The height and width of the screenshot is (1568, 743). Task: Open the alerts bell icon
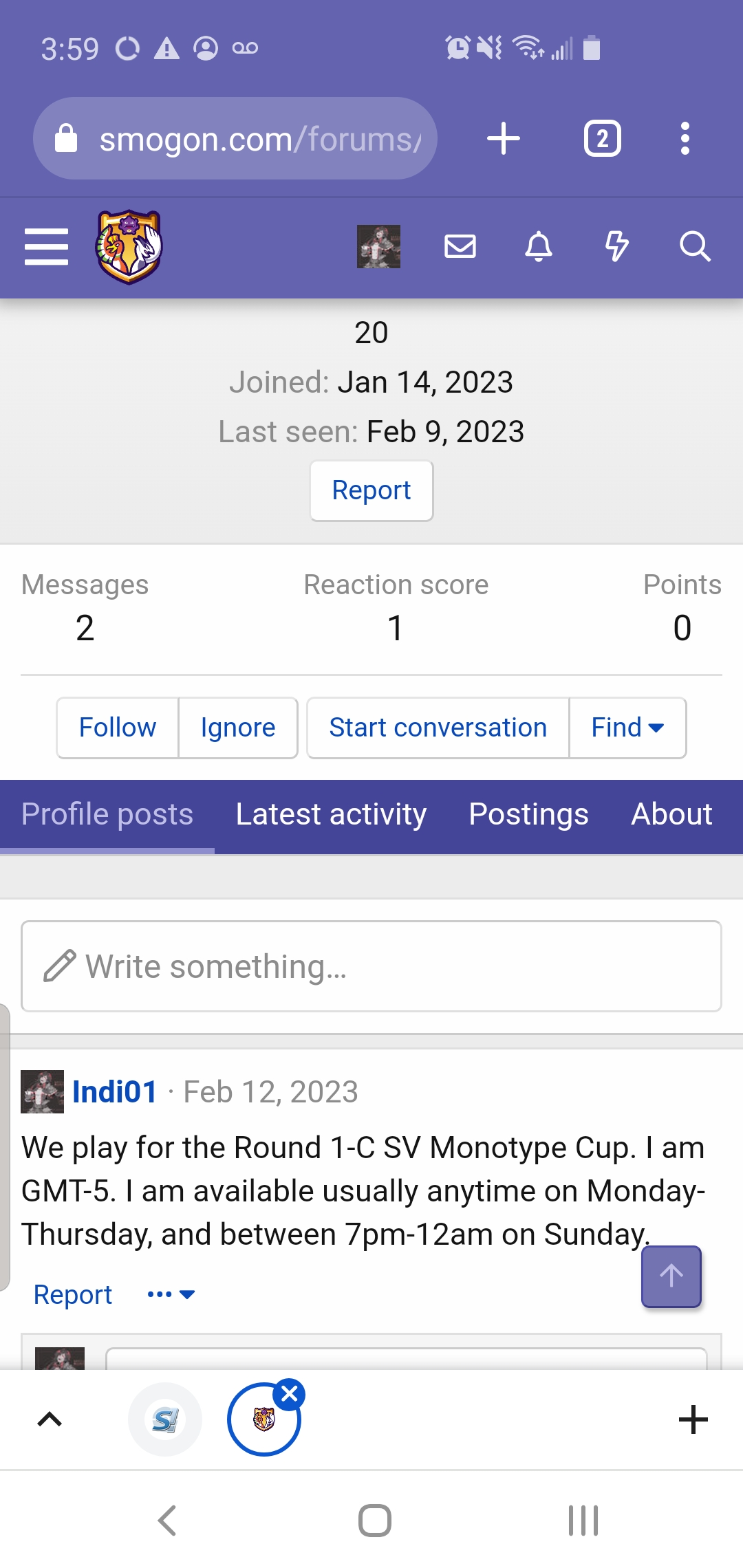539,246
